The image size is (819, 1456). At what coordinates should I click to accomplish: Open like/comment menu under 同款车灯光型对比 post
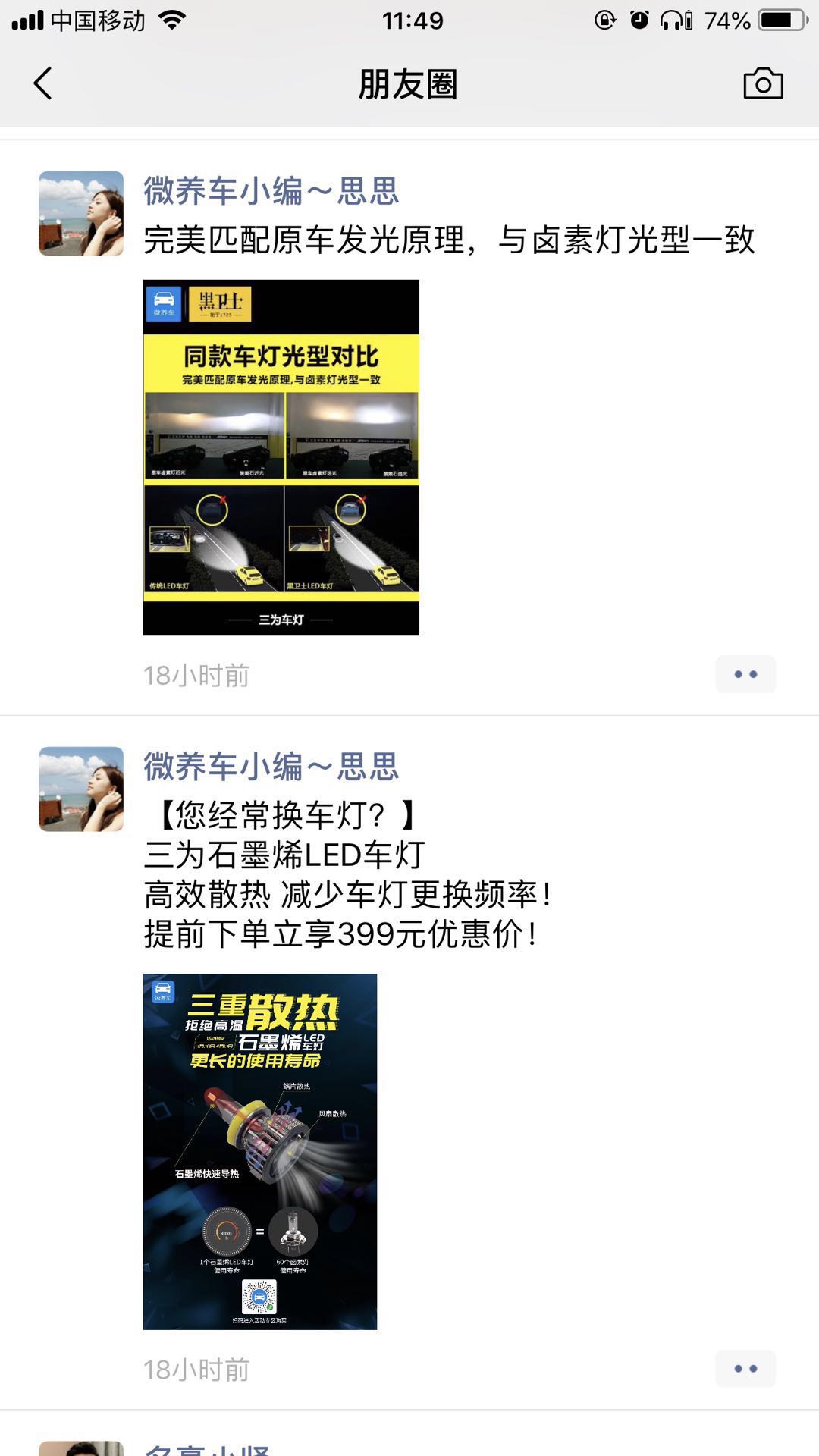745,674
